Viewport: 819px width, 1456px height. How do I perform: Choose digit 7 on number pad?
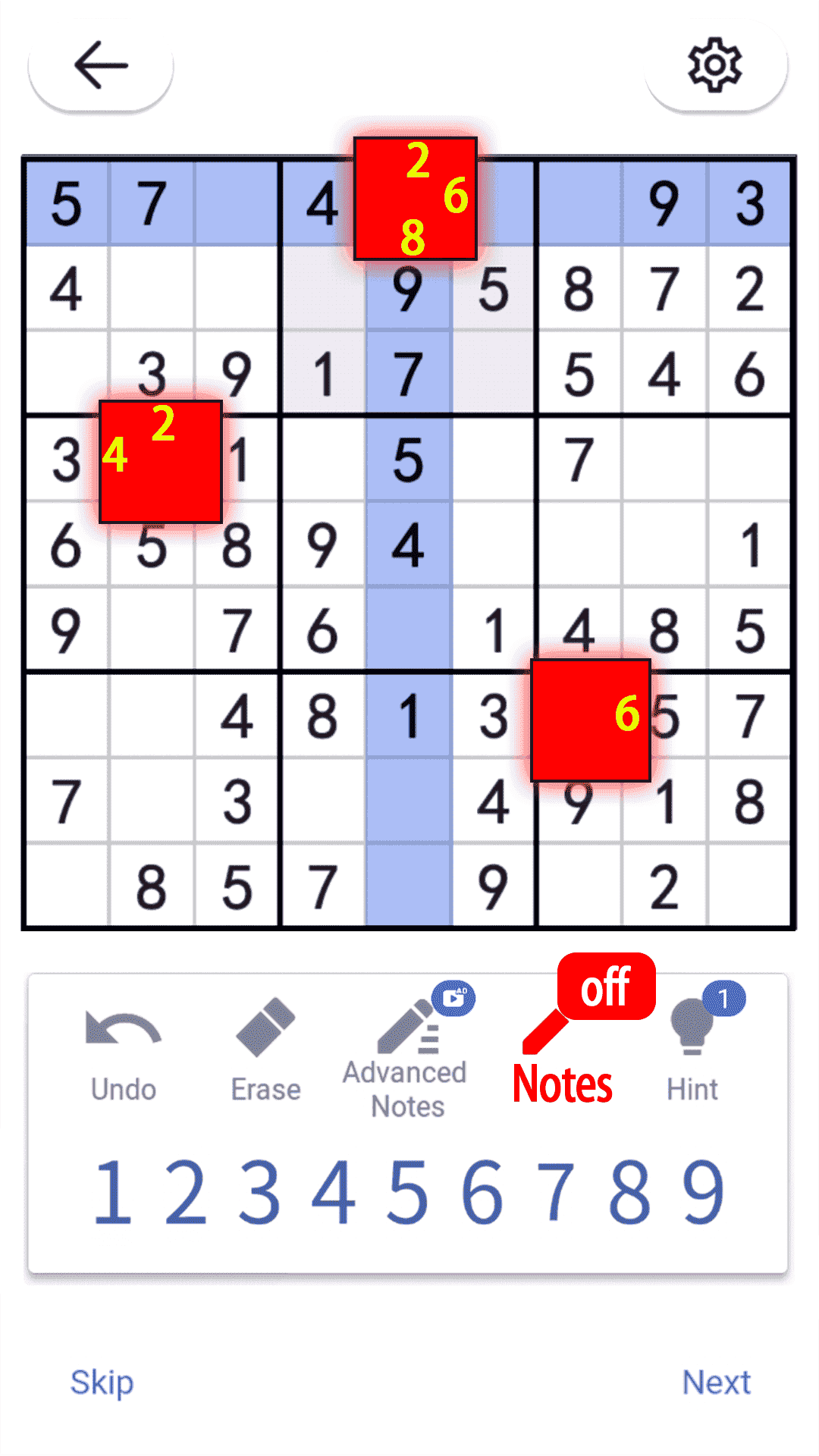pyautogui.click(x=556, y=1192)
